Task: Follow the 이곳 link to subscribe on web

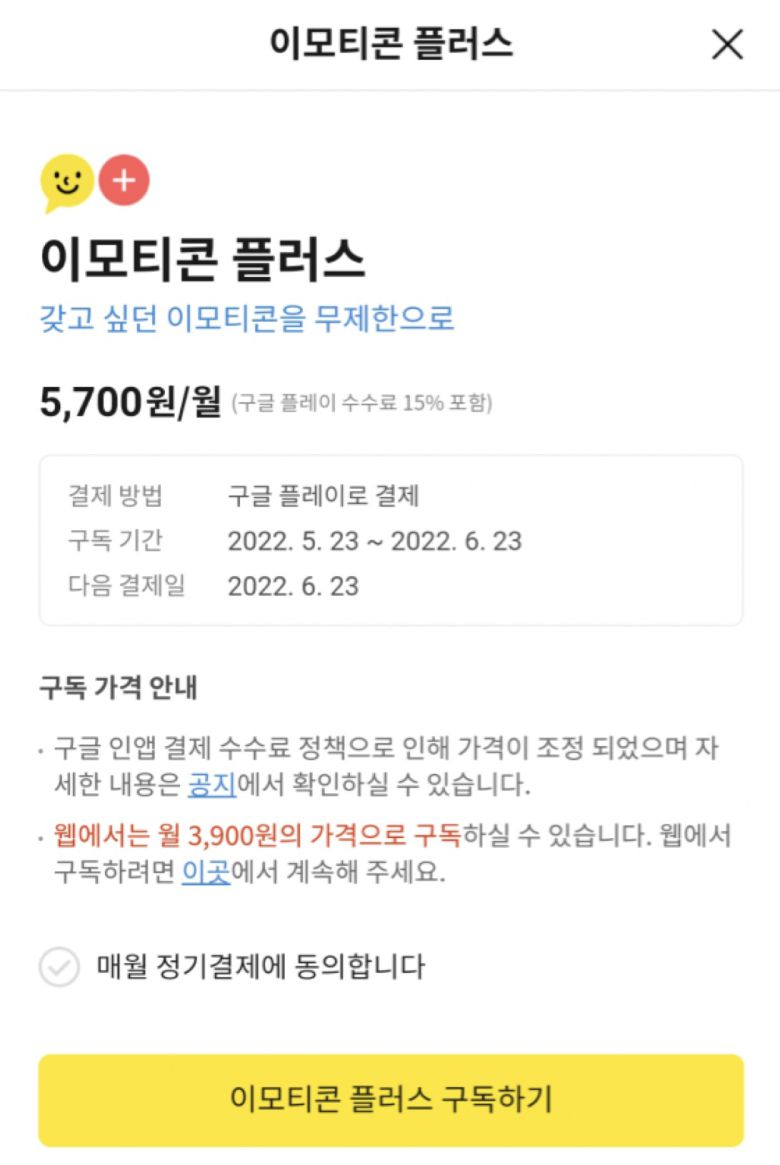Action: click(206, 872)
